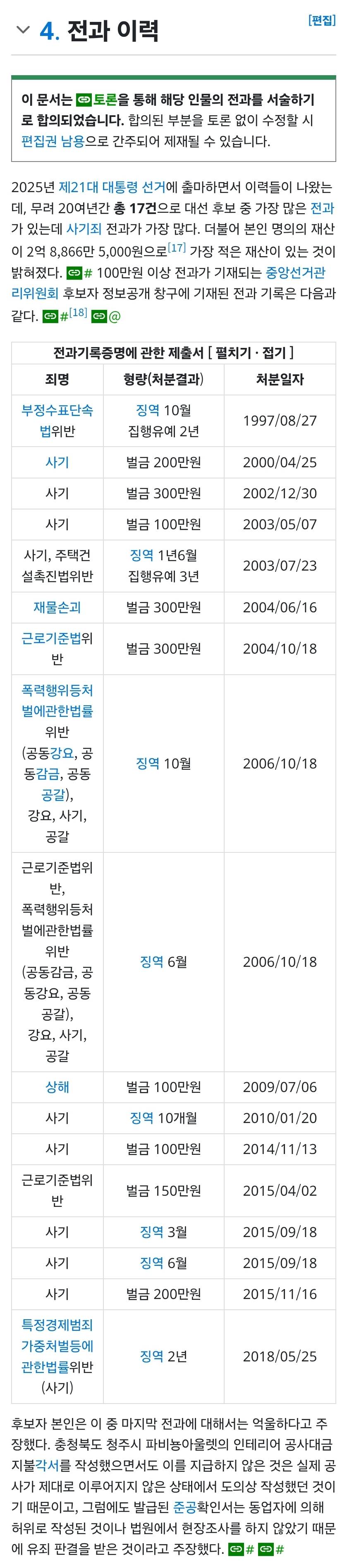Open footnote [17]
The width and height of the screenshot is (347, 1568).
pos(177,248)
